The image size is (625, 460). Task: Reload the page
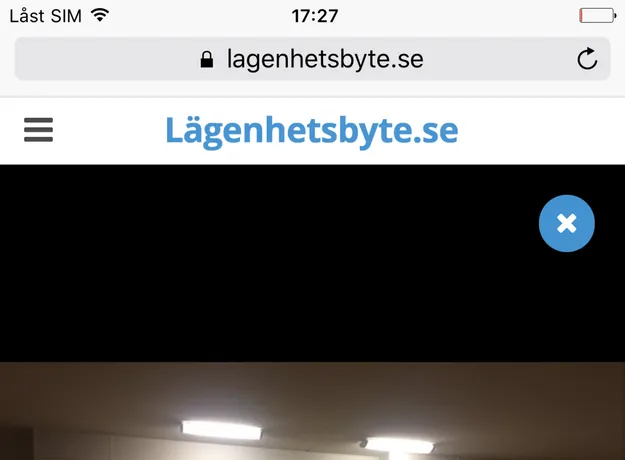(588, 59)
